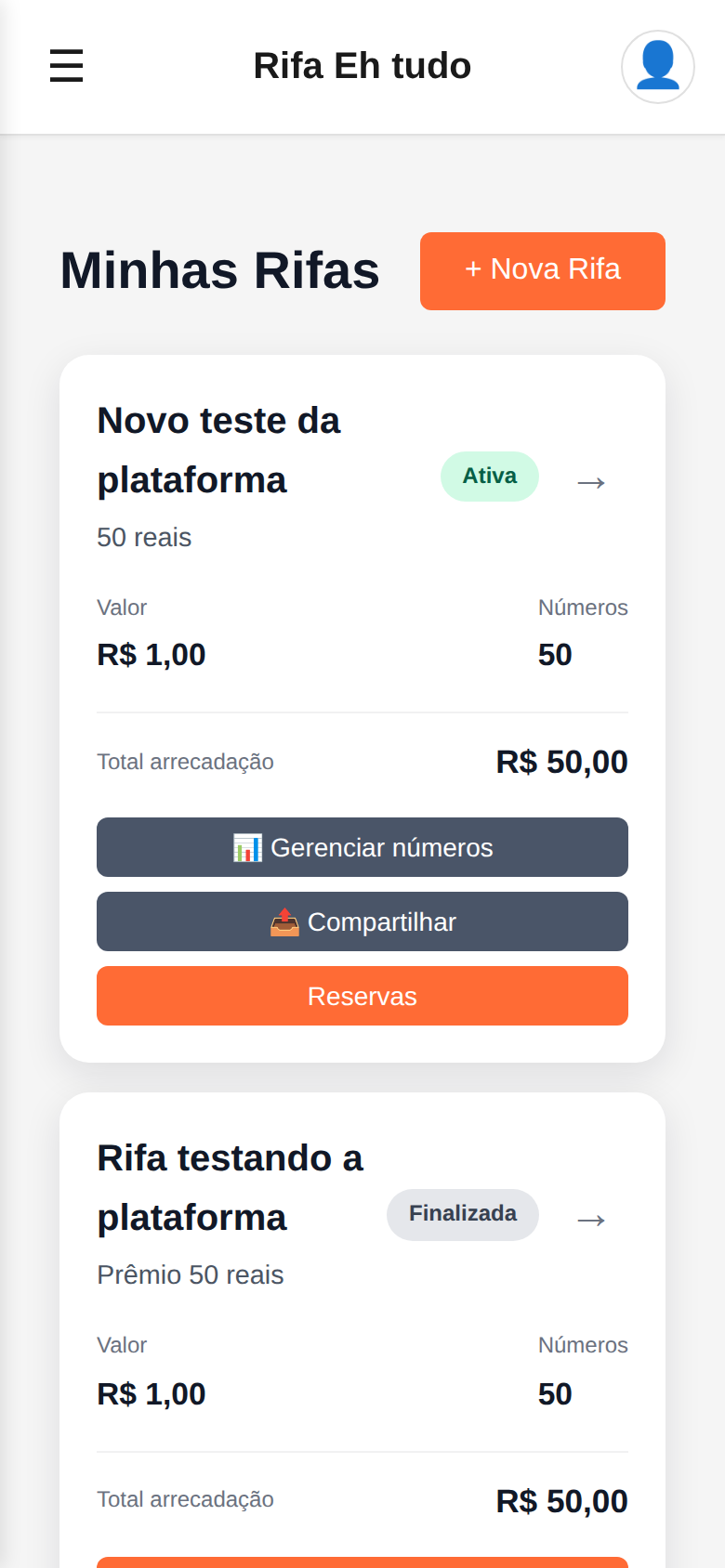The width and height of the screenshot is (725, 1568).
Task: Click the share tray icon on Compartilhar button
Action: (284, 921)
